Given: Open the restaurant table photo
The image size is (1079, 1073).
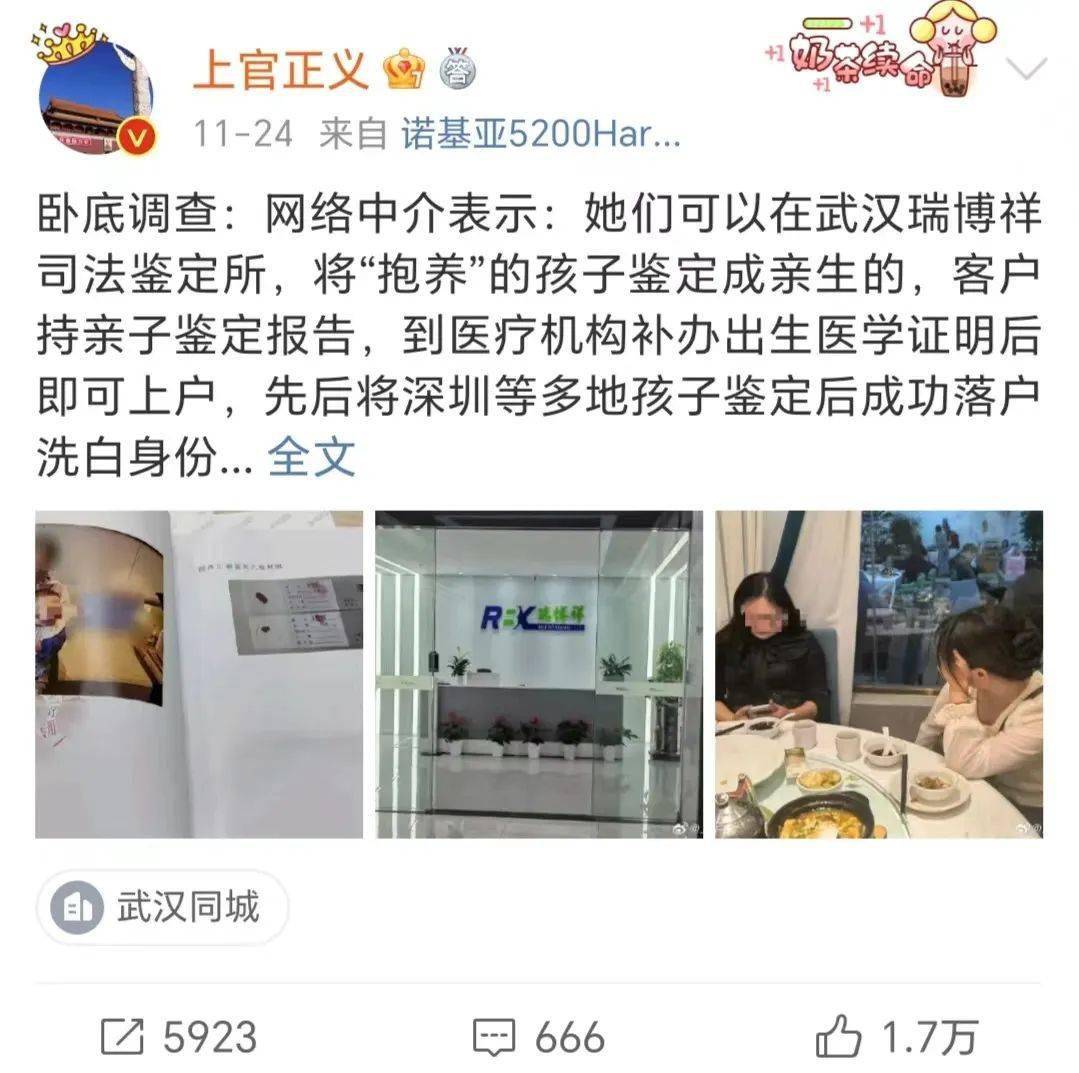Looking at the screenshot, I should pos(878,674).
